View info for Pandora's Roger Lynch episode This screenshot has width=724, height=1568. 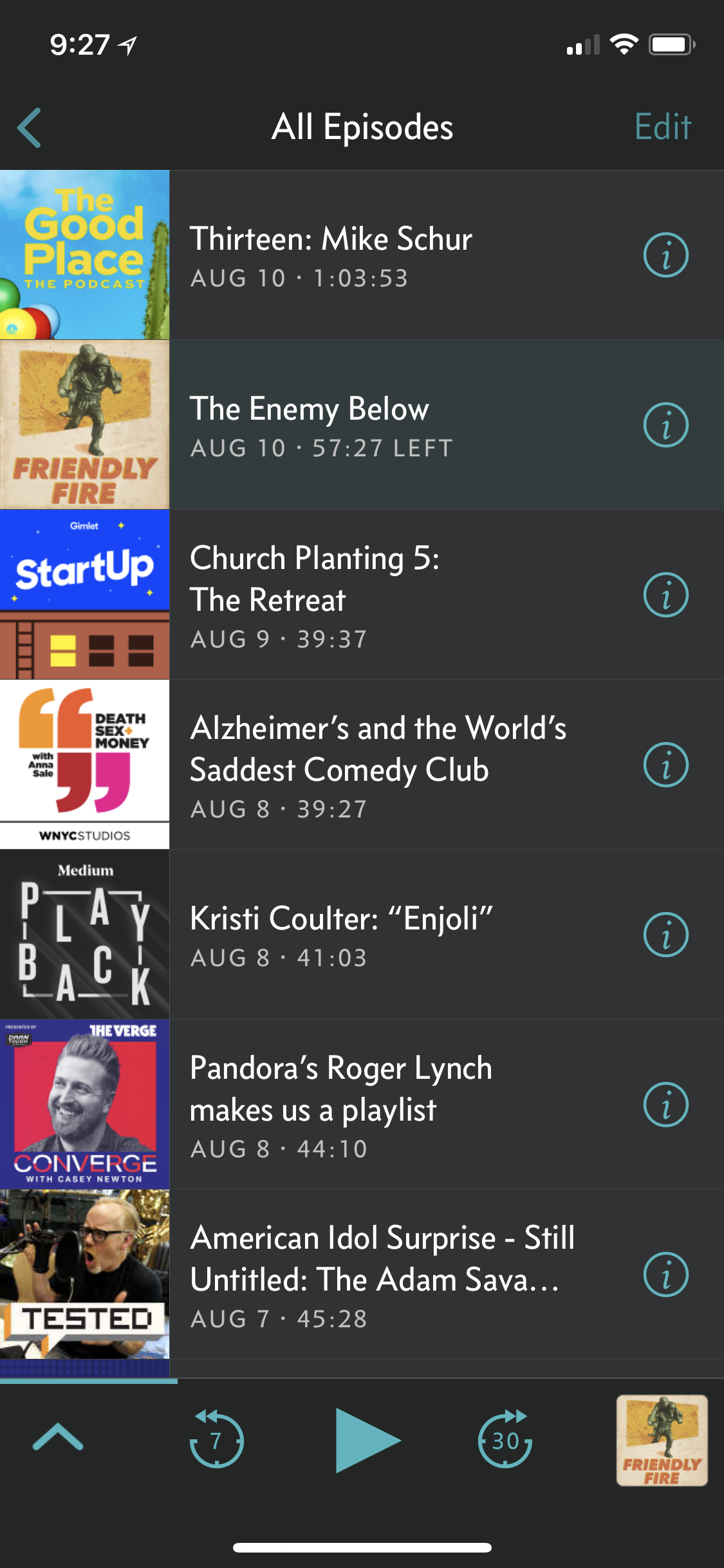[665, 1105]
